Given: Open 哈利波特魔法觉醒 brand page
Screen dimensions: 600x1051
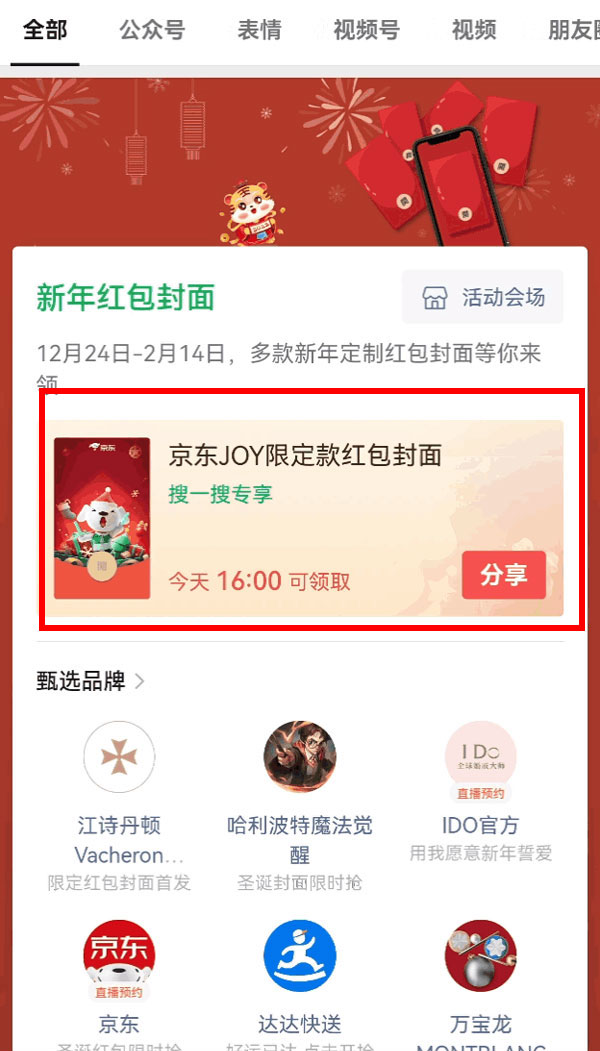Looking at the screenshot, I should click(x=300, y=758).
